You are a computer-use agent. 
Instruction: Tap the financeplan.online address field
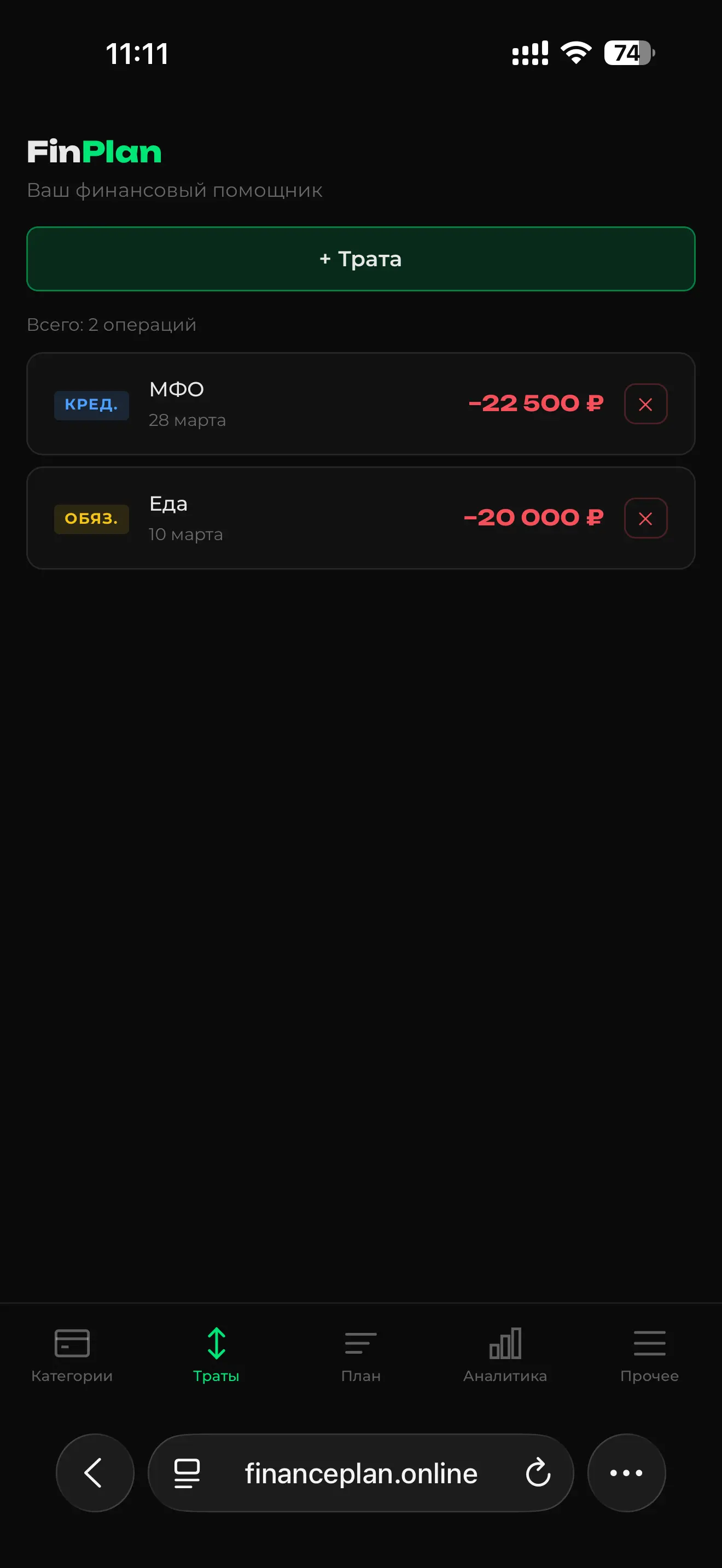coord(360,1472)
